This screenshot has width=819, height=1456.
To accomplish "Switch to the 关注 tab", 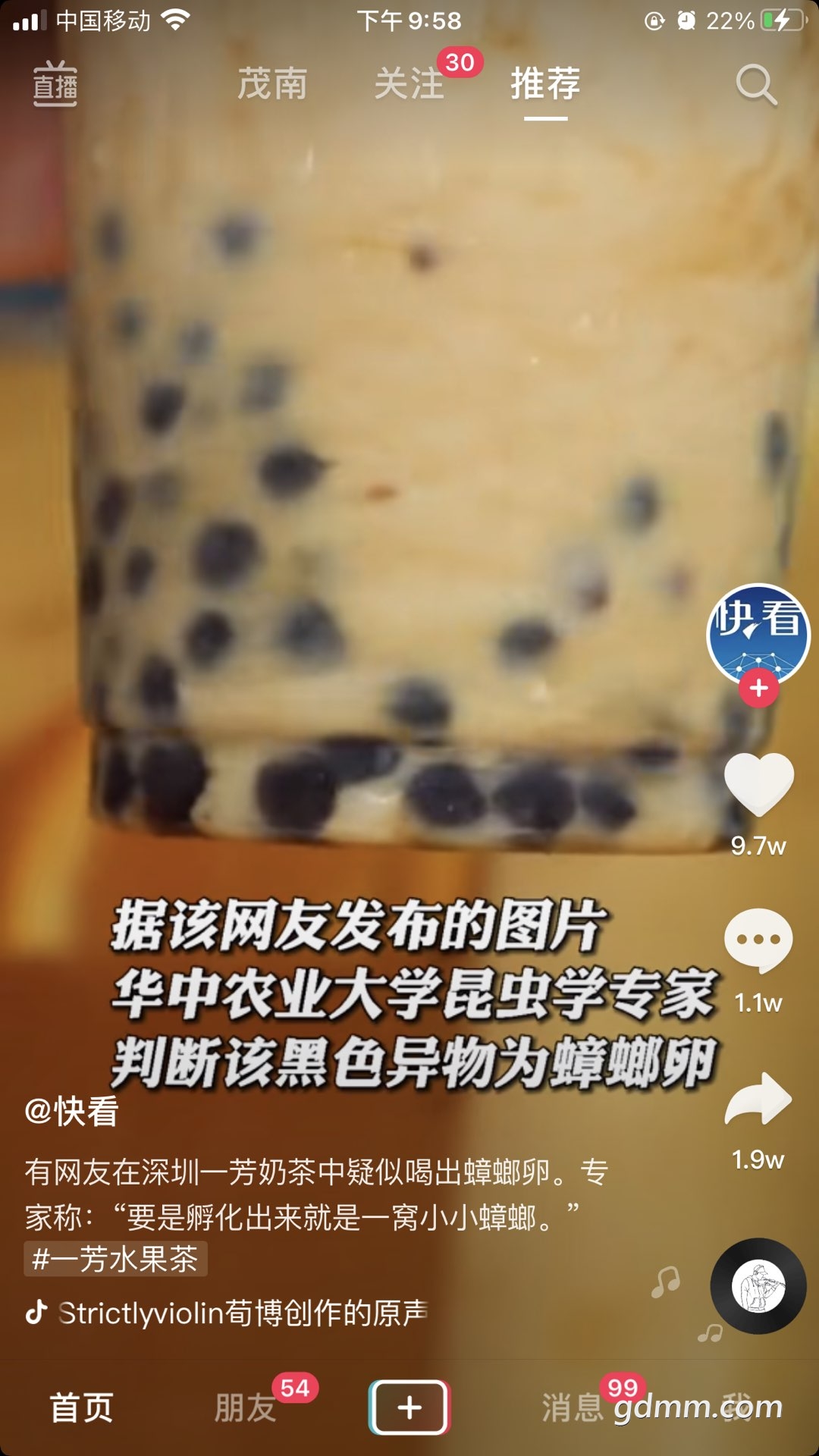I will click(409, 83).
